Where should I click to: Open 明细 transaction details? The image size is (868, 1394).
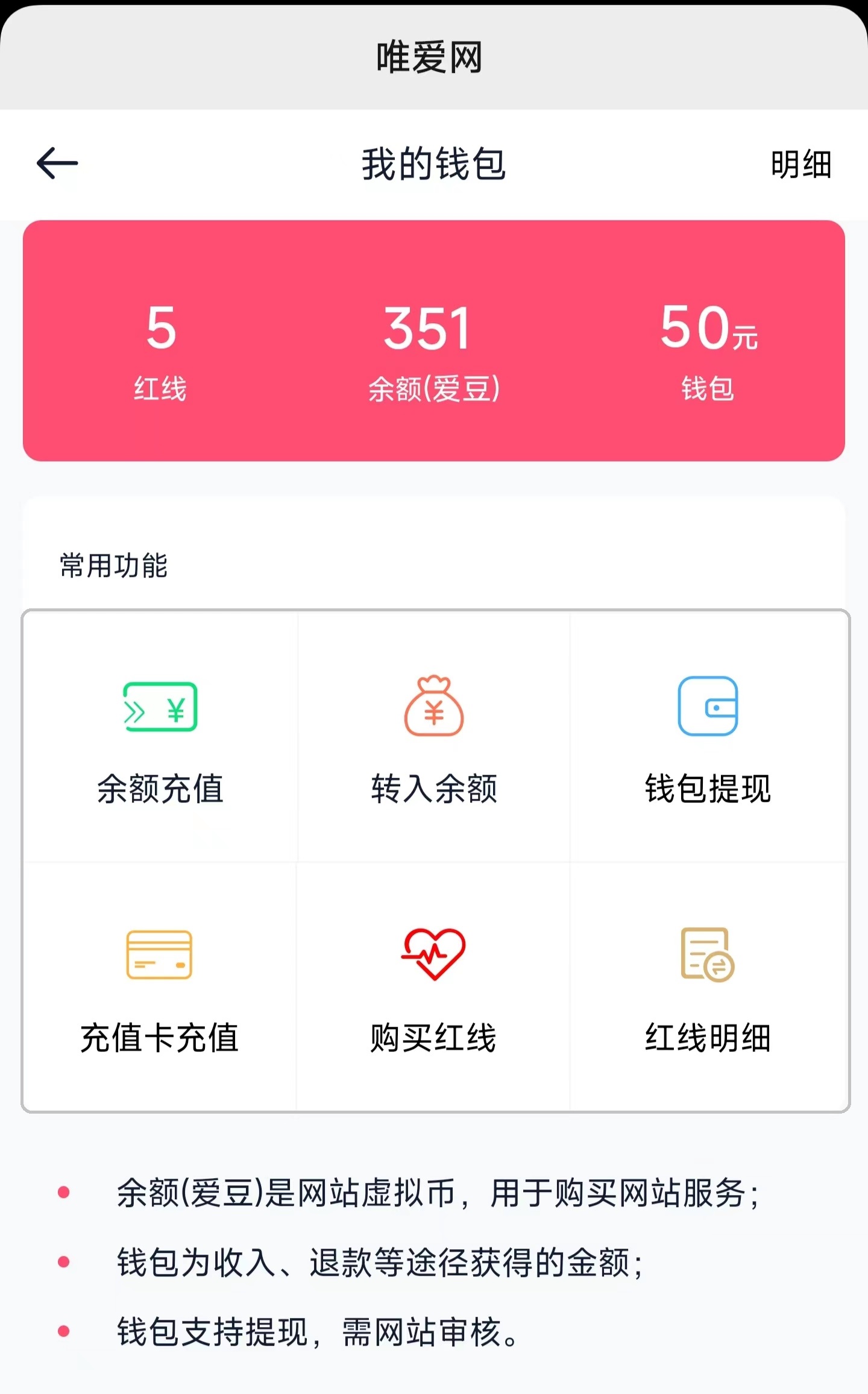click(x=801, y=165)
